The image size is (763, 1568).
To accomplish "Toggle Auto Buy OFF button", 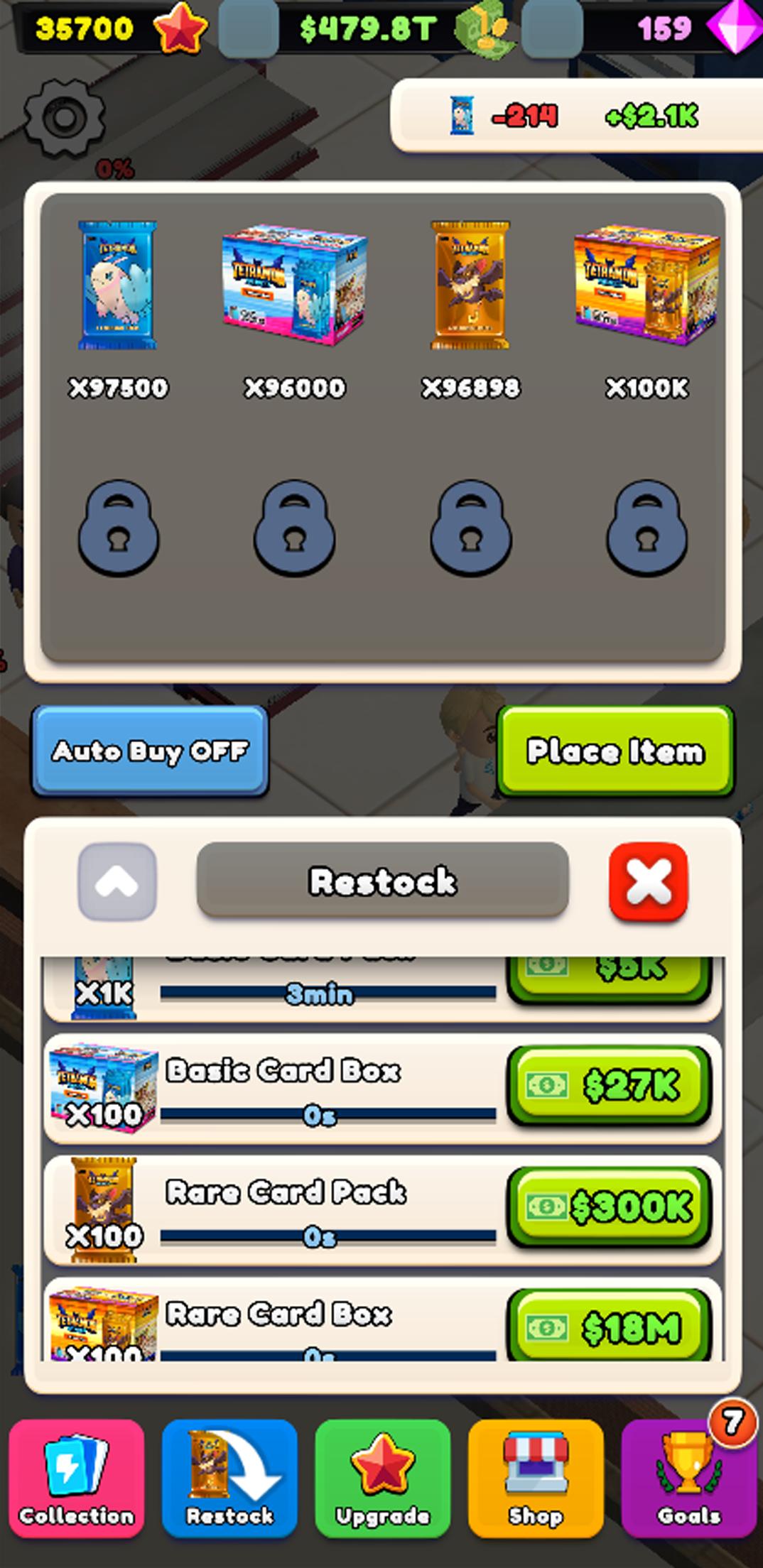I will click(x=150, y=751).
